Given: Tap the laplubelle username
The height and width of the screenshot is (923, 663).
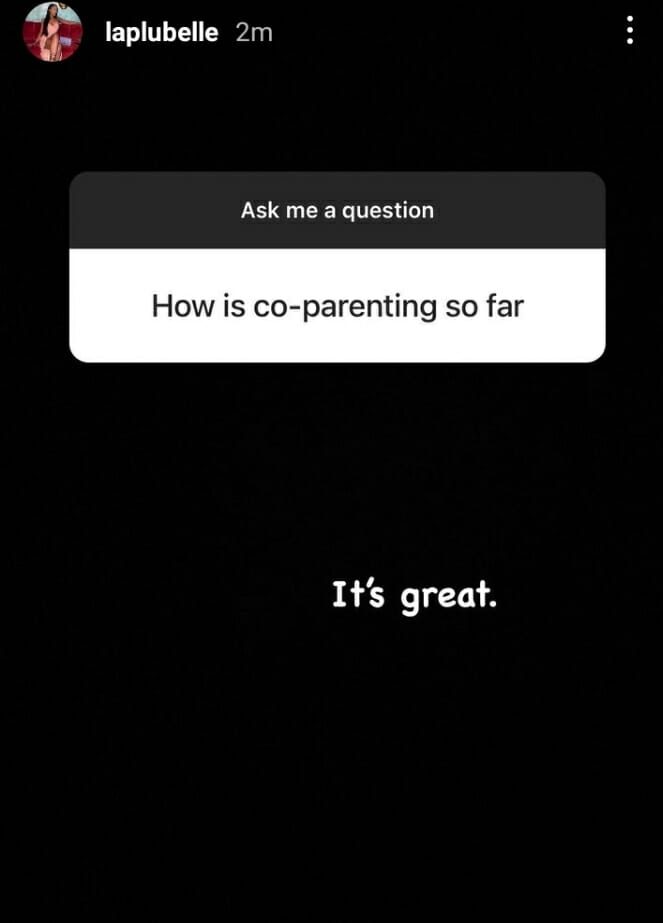Looking at the screenshot, I should click(161, 32).
